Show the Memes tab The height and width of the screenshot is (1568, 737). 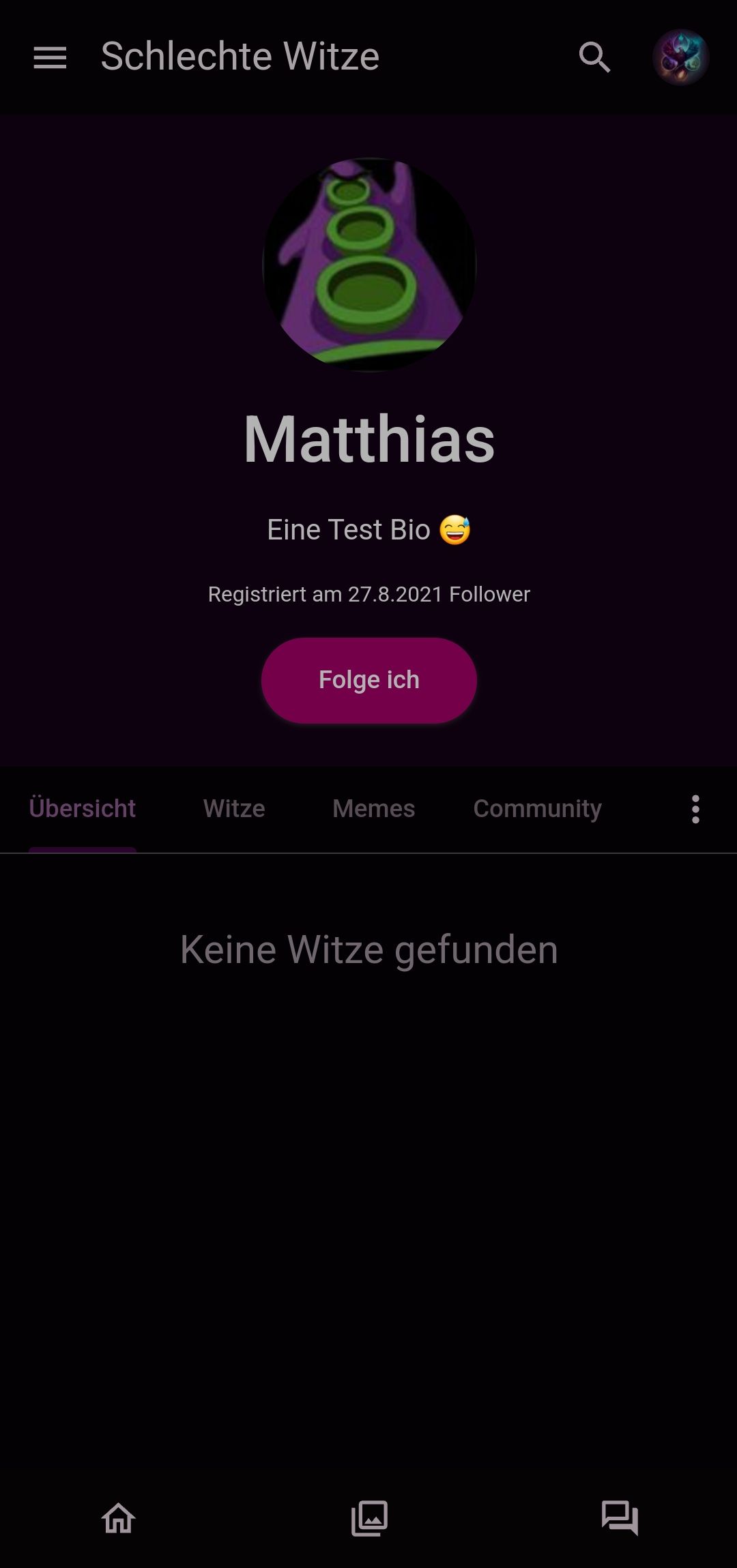[x=373, y=809]
